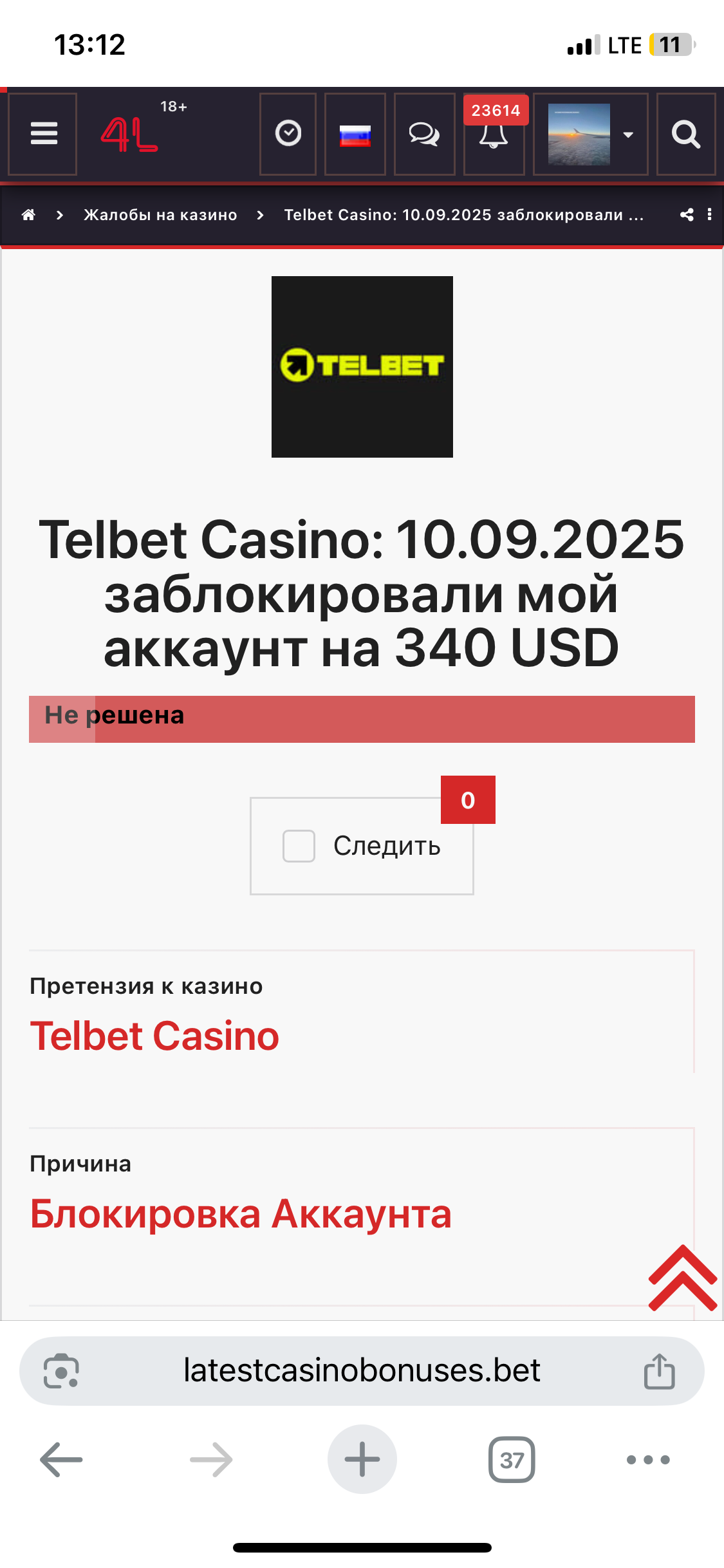724x1568 pixels.
Task: Go back in the browser
Action: [61, 1459]
